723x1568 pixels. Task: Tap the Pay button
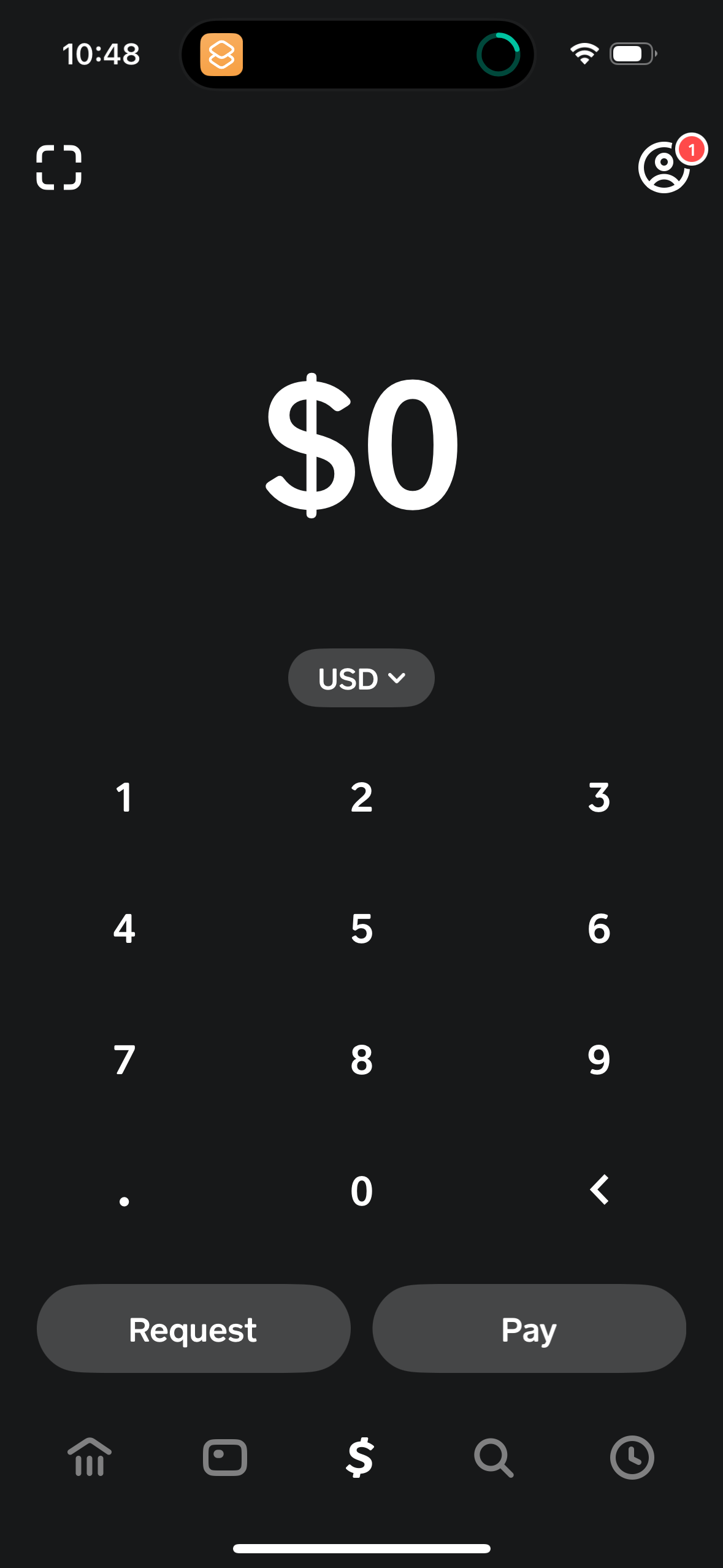(529, 1328)
